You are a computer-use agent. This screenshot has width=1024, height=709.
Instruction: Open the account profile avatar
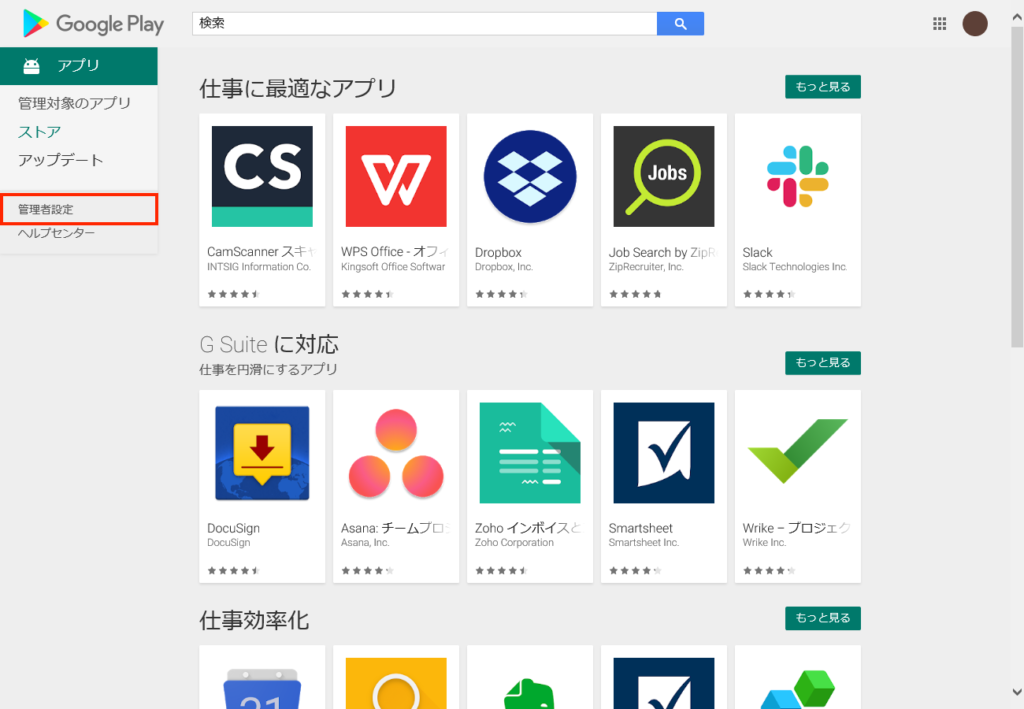click(975, 24)
